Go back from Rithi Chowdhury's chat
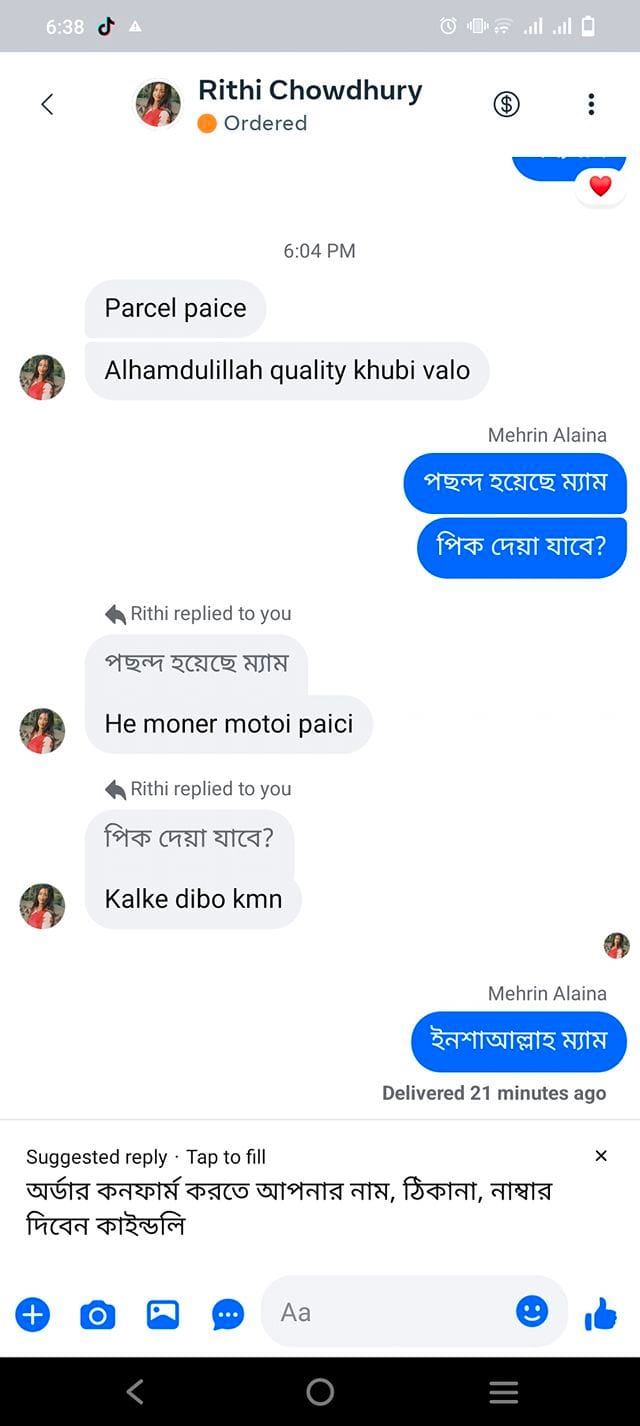This screenshot has height=1426, width=640. [47, 104]
